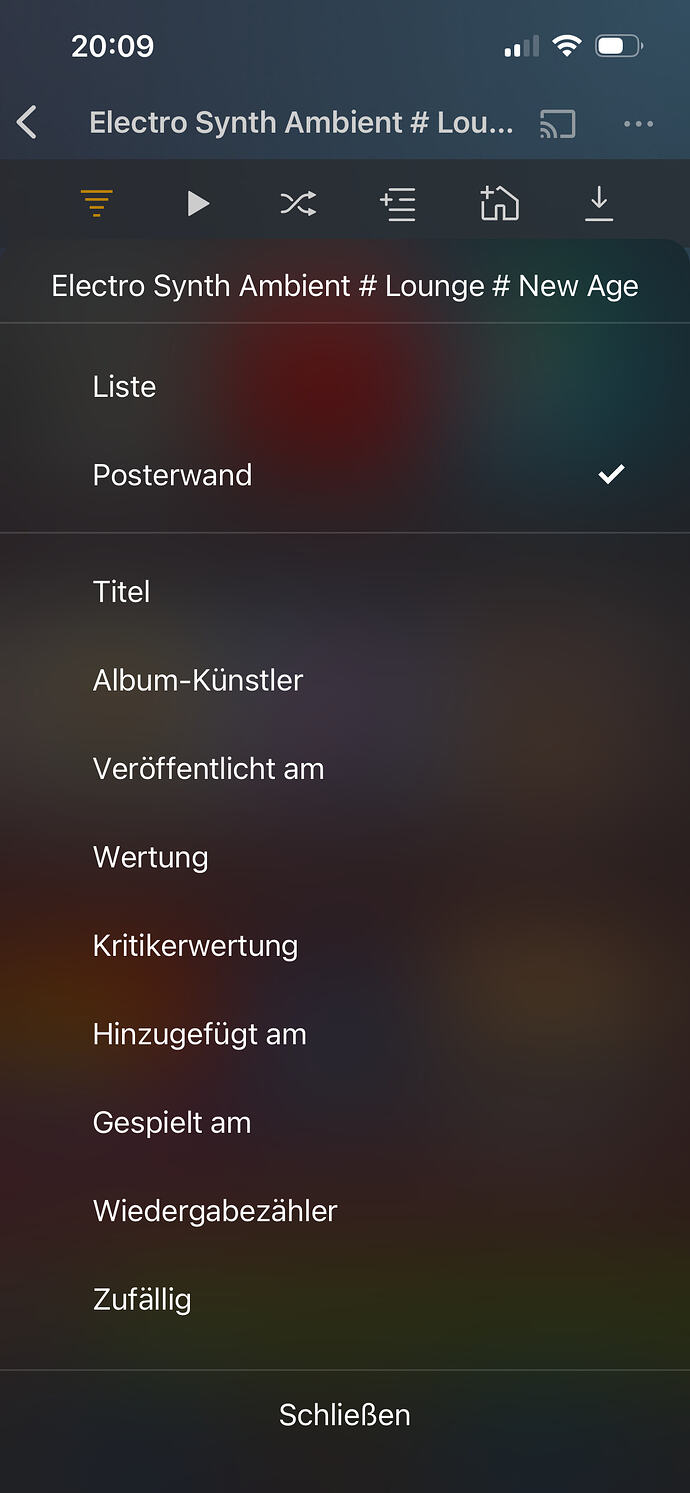Go back using the top-left arrow
The width and height of the screenshot is (690, 1493).
[27, 123]
